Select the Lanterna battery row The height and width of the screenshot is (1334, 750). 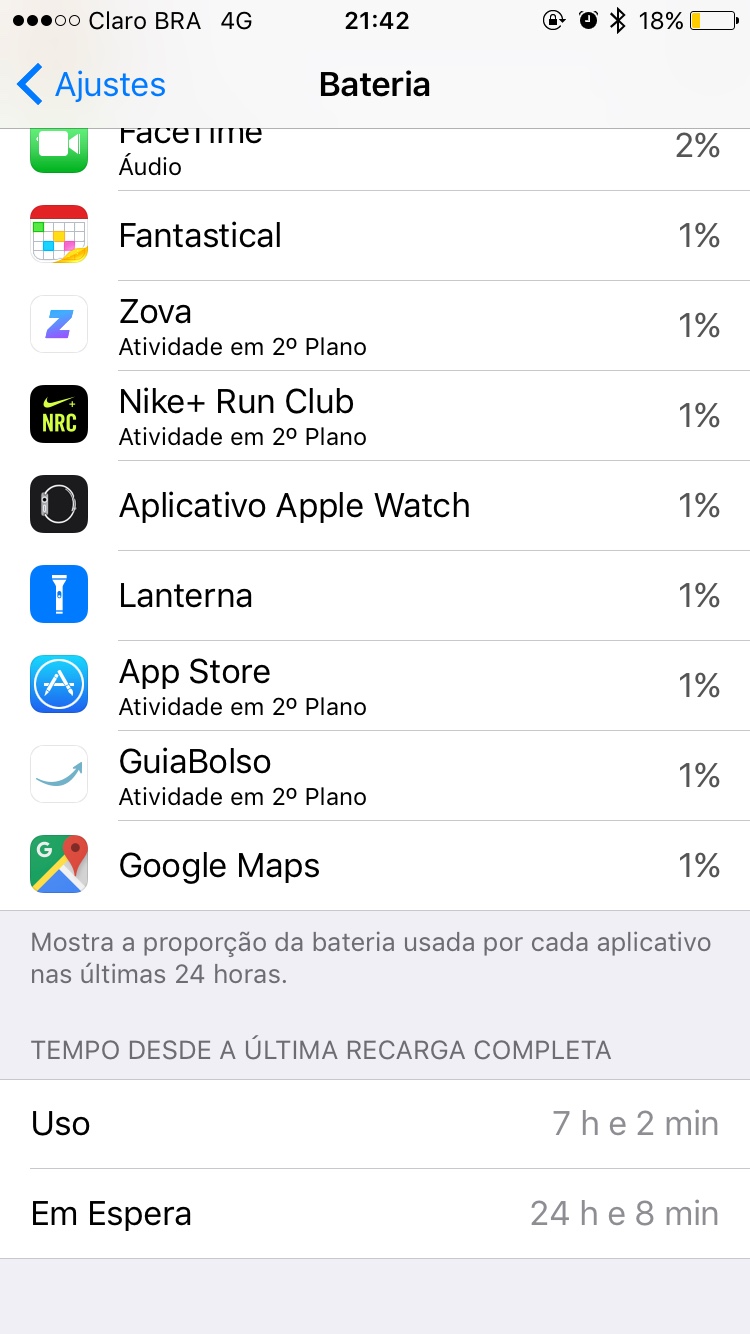(x=375, y=596)
